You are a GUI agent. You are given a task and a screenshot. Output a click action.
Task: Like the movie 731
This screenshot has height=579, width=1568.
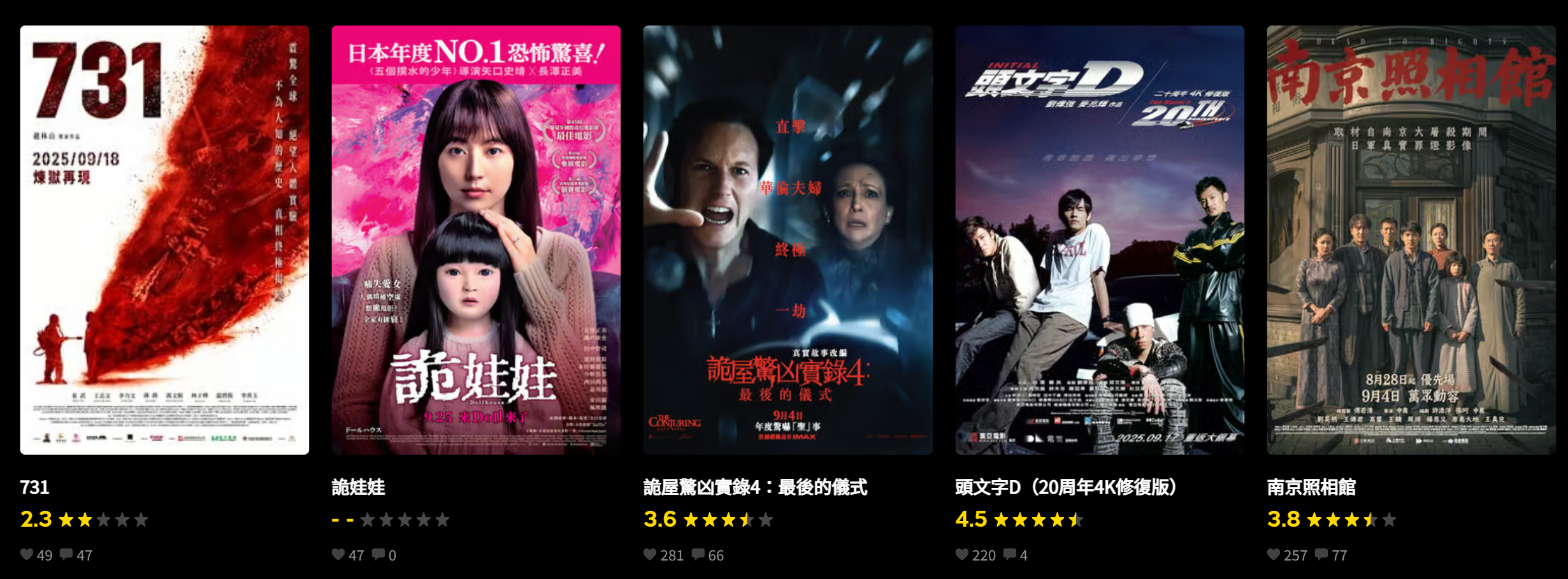point(27,555)
